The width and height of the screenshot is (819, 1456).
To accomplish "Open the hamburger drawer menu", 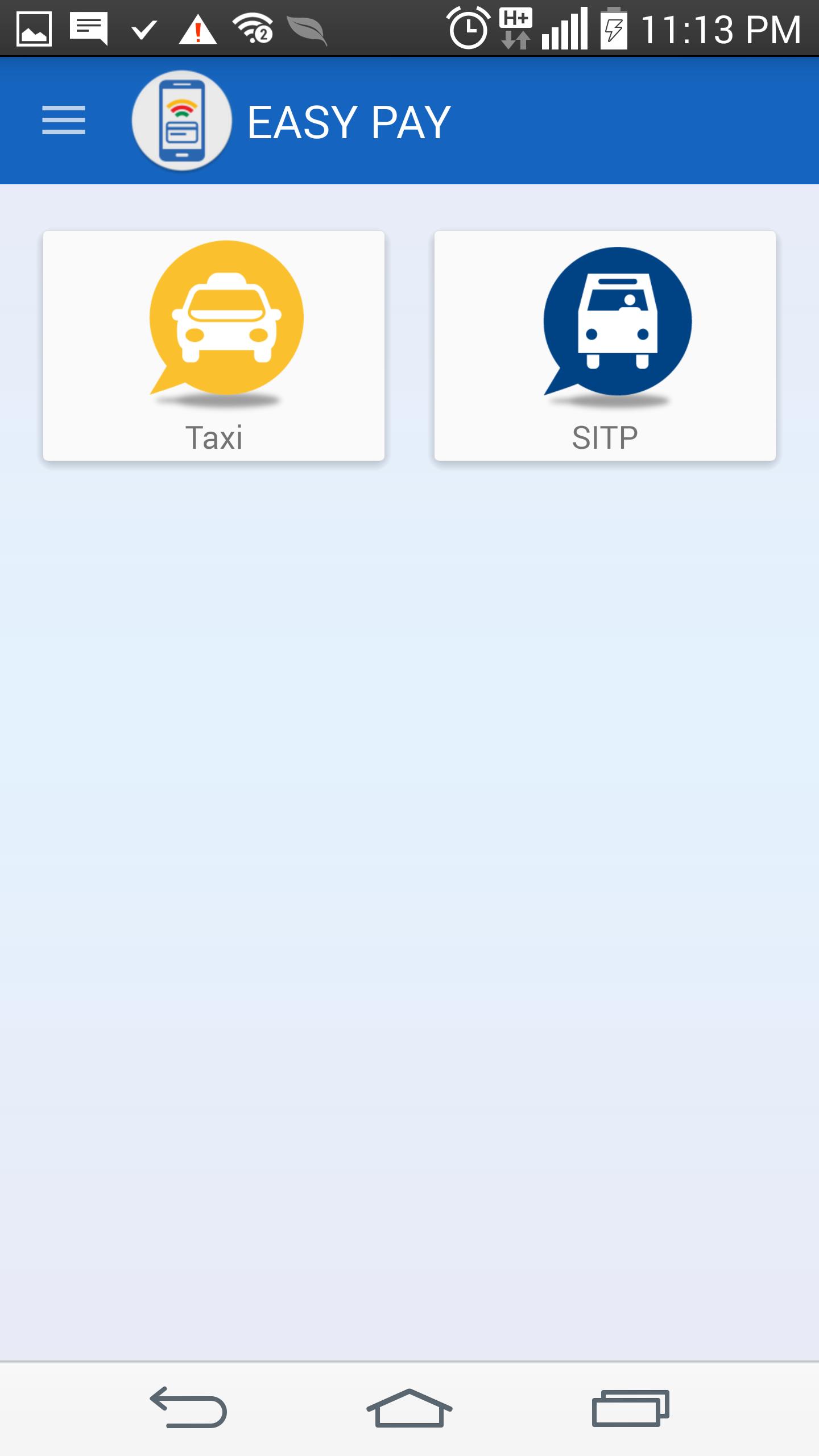I will (64, 121).
